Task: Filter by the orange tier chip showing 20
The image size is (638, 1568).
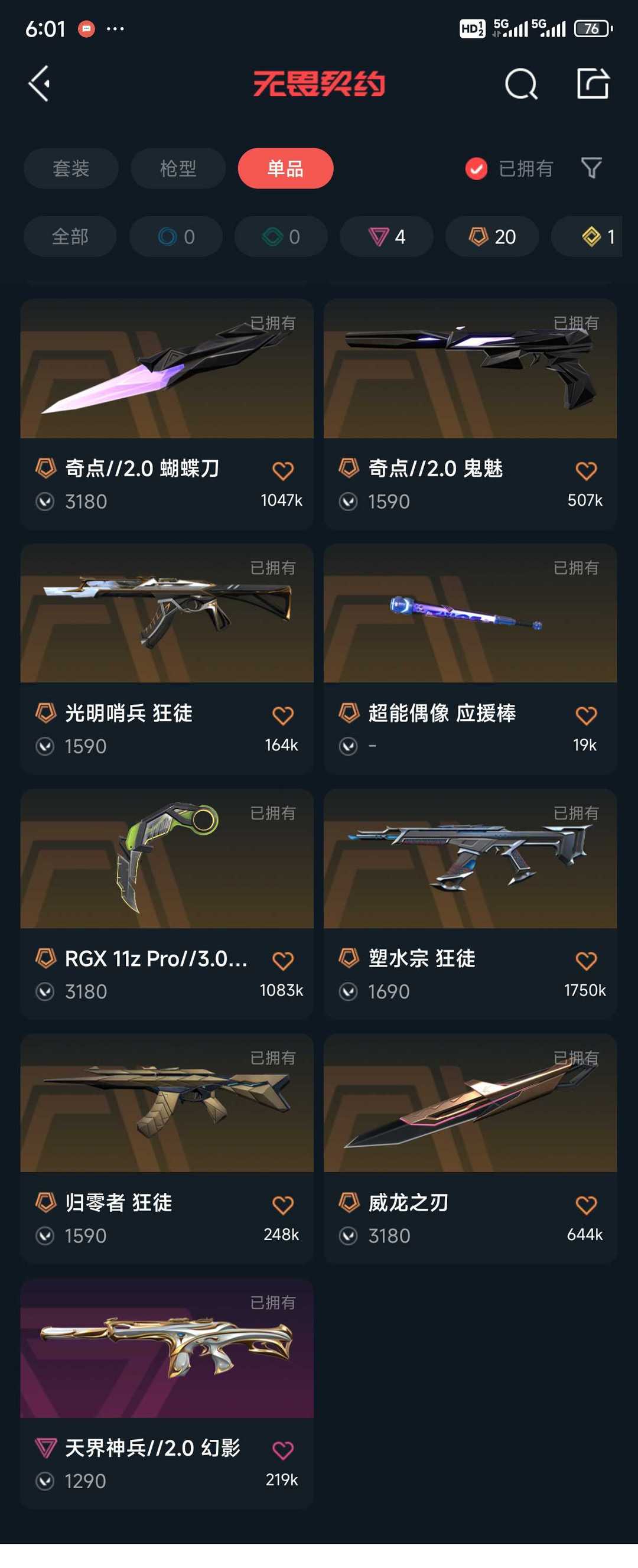Action: pyautogui.click(x=492, y=236)
